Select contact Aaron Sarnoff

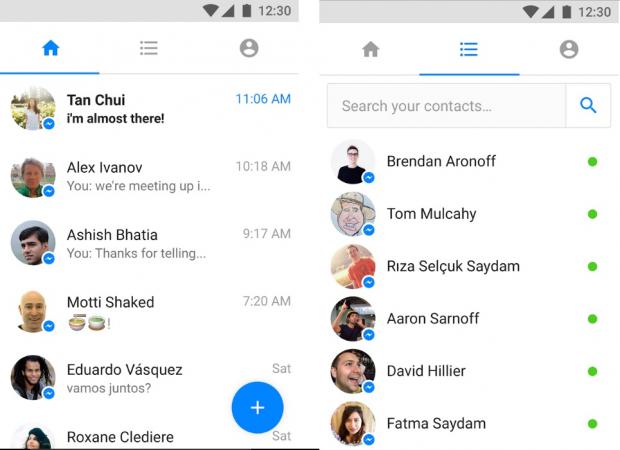[x=433, y=319]
